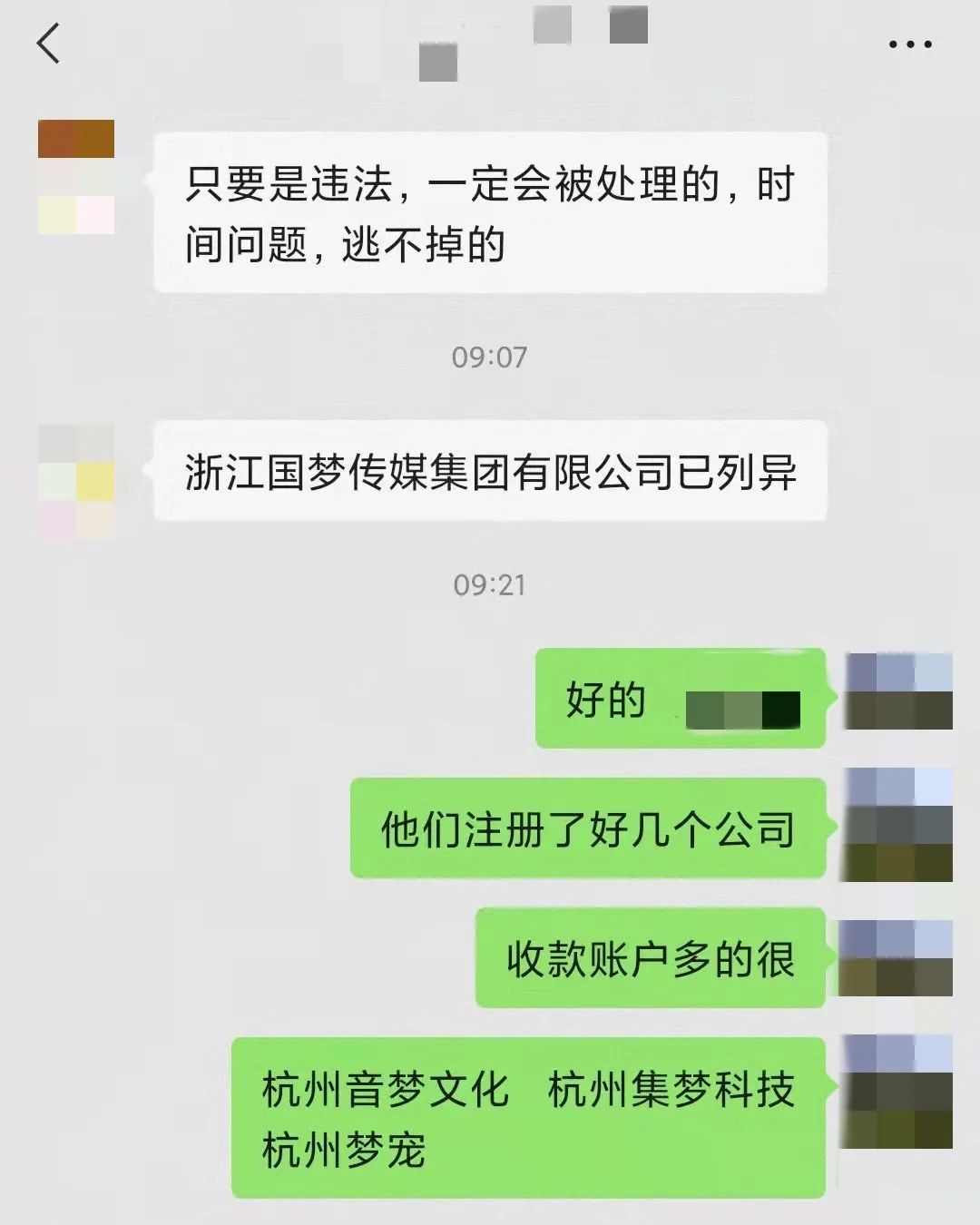Viewport: 980px width, 1225px height.
Task: Tap my avatar beside 收款账户多的很 message
Action: coord(898,958)
